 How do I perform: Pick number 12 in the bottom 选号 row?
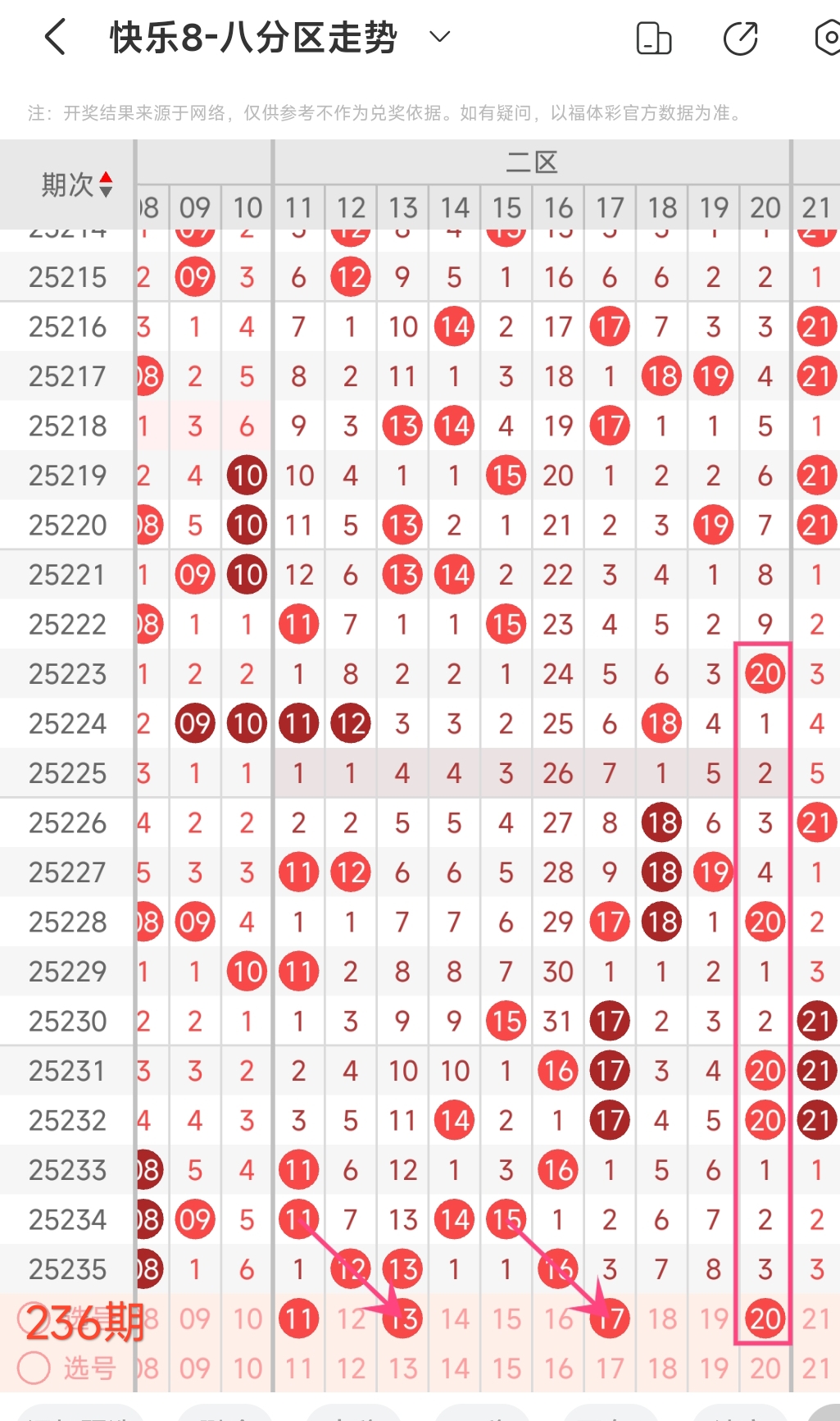351,1368
